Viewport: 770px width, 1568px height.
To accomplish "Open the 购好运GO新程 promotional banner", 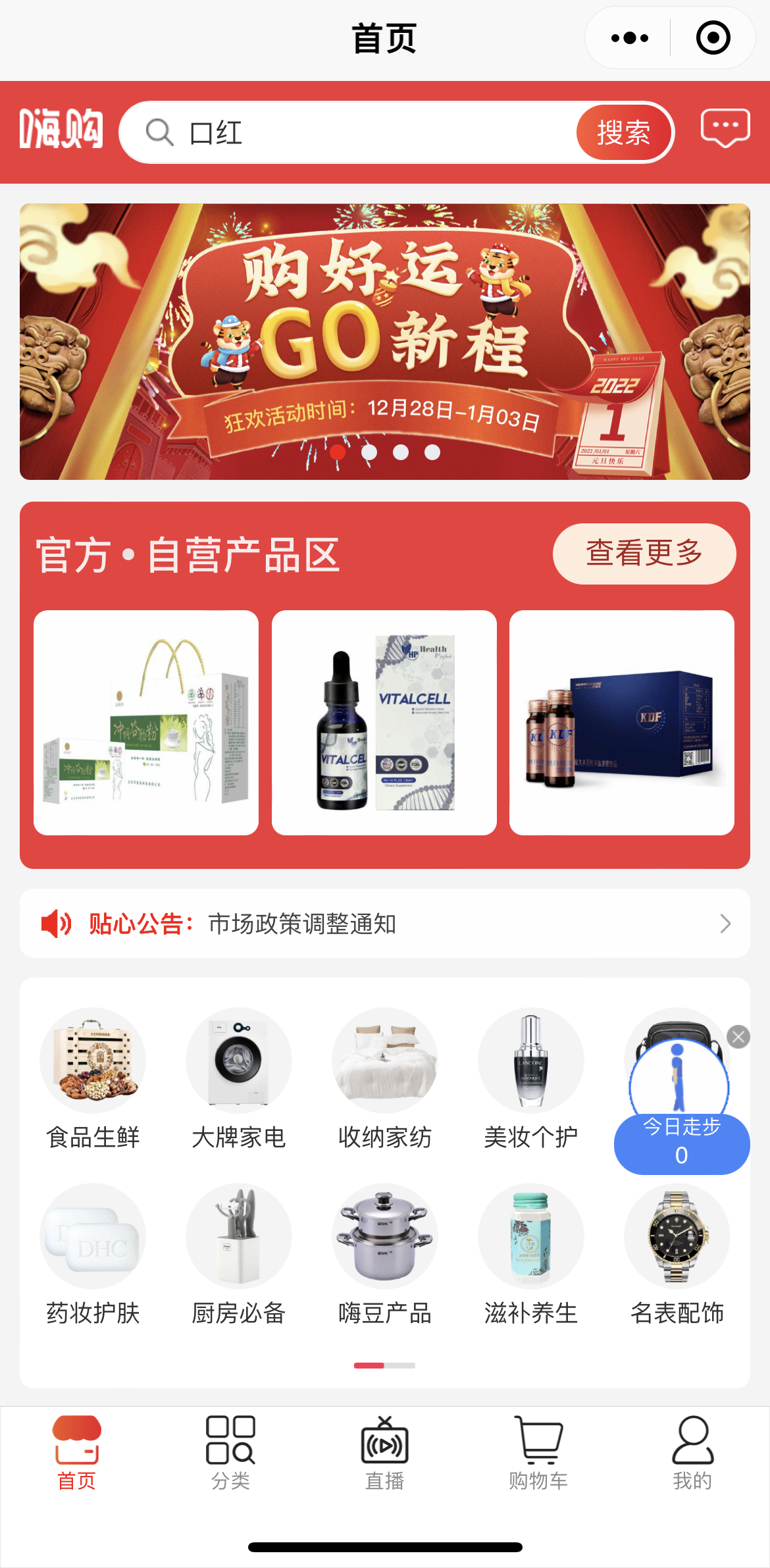I will click(x=384, y=341).
